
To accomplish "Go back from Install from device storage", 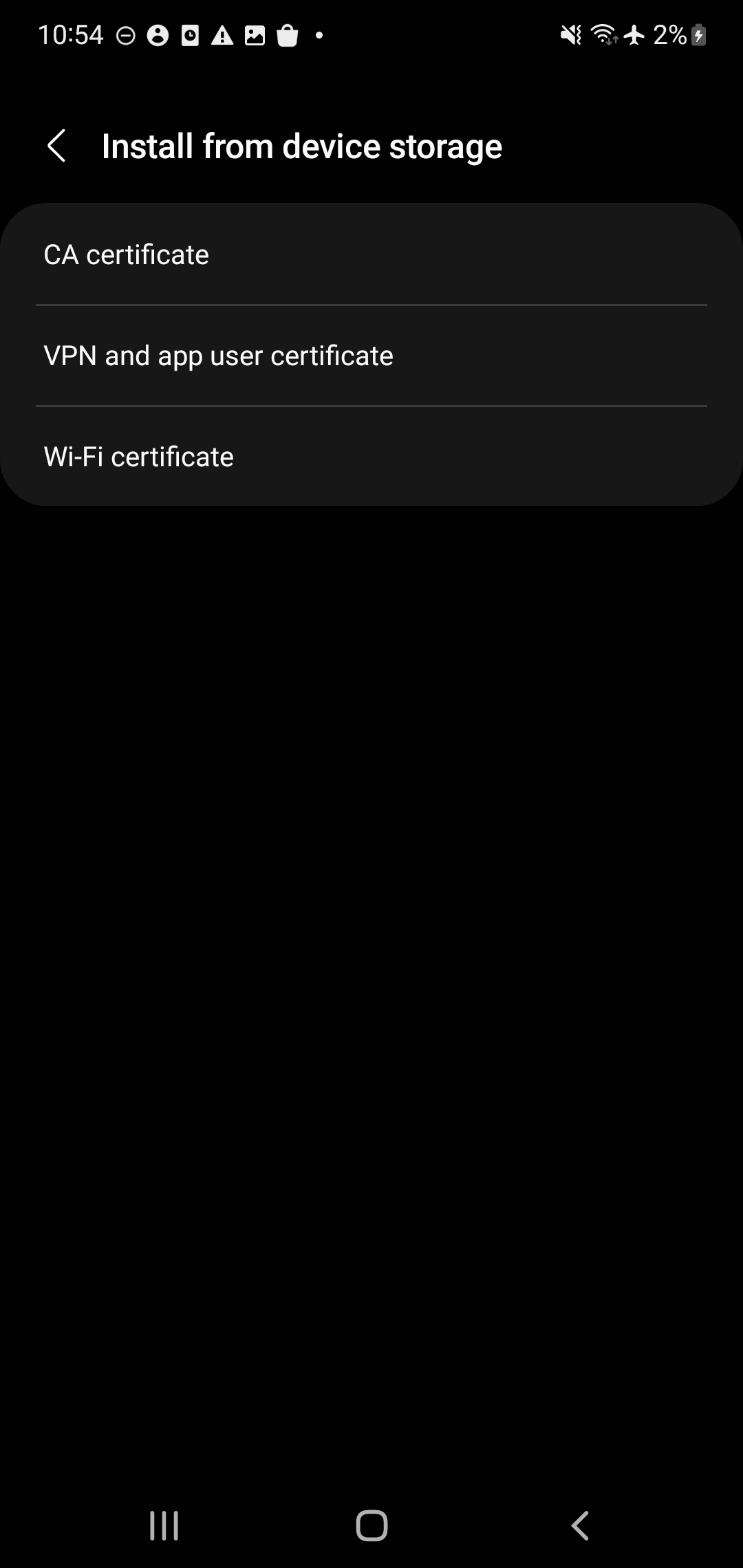I will pyautogui.click(x=56, y=146).
